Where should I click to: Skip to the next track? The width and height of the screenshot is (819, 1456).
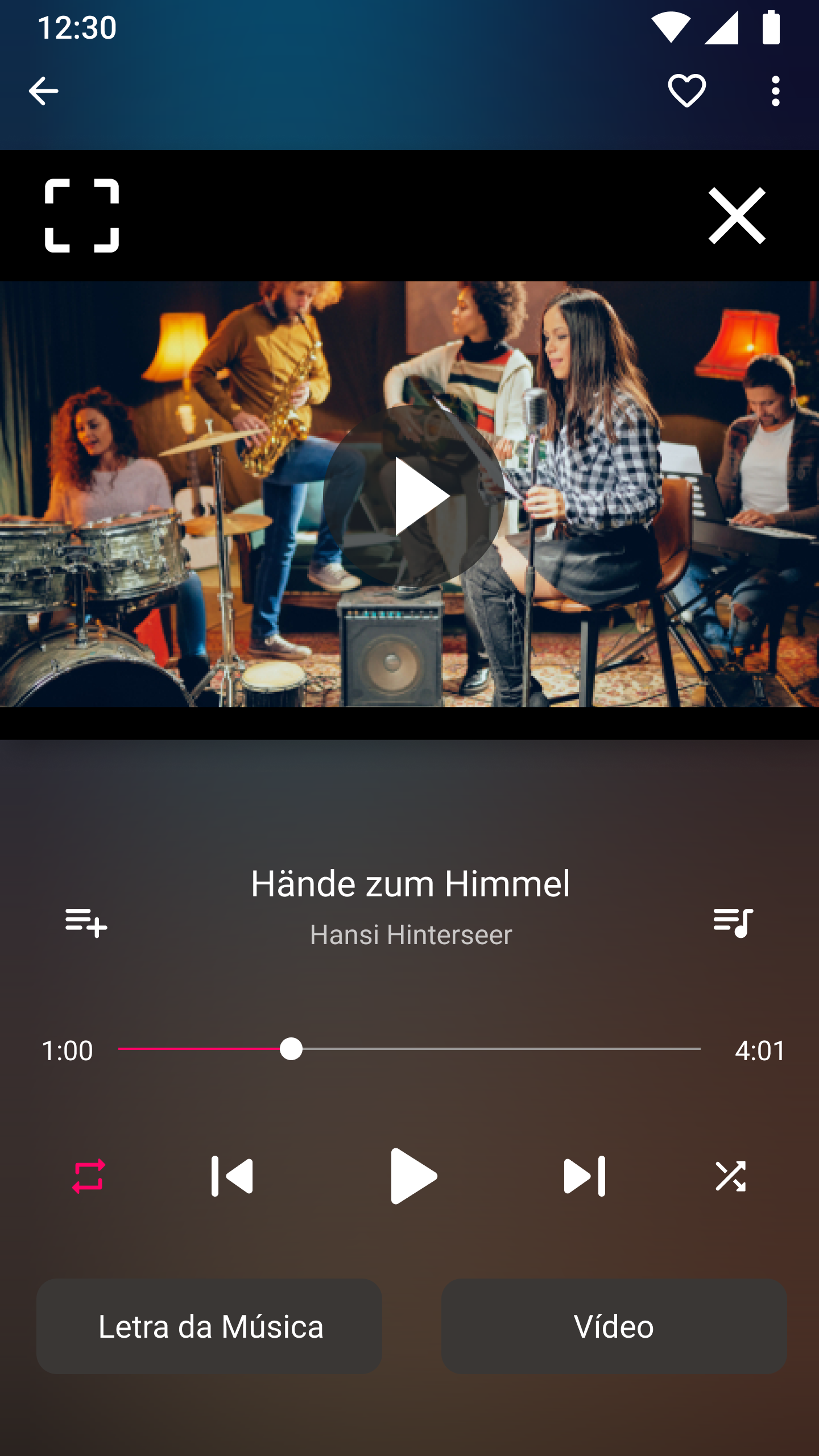coord(584,1176)
